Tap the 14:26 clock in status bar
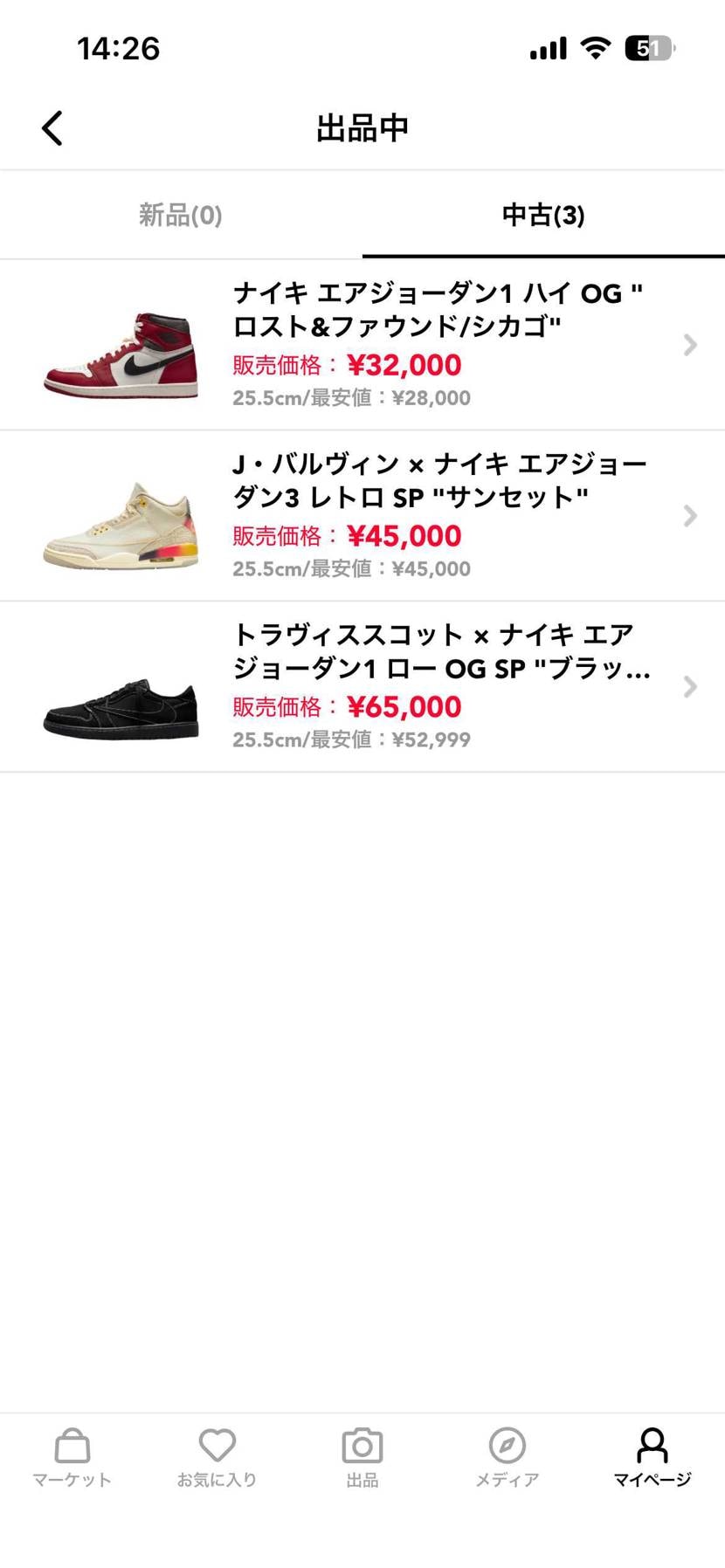This screenshot has width=725, height=1568. point(120,48)
